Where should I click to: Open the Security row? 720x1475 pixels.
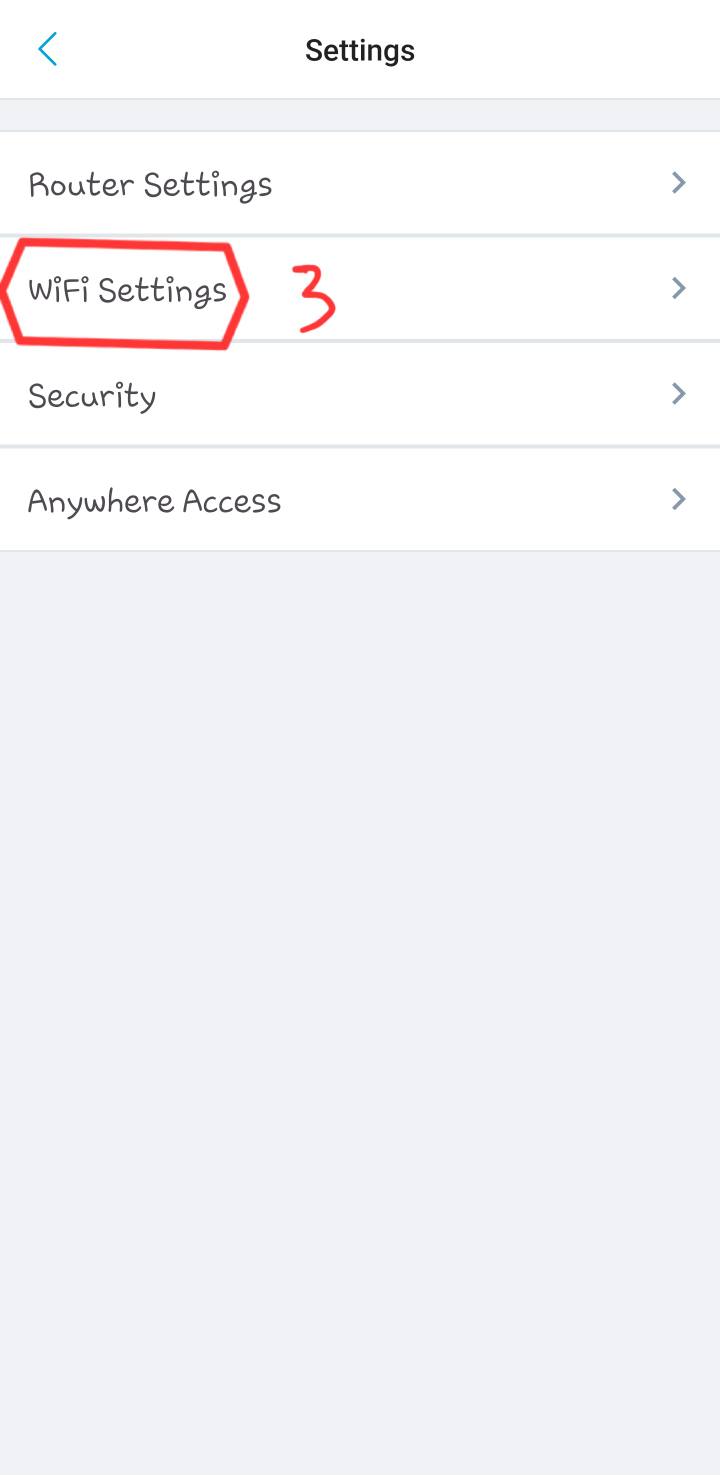coord(92,396)
